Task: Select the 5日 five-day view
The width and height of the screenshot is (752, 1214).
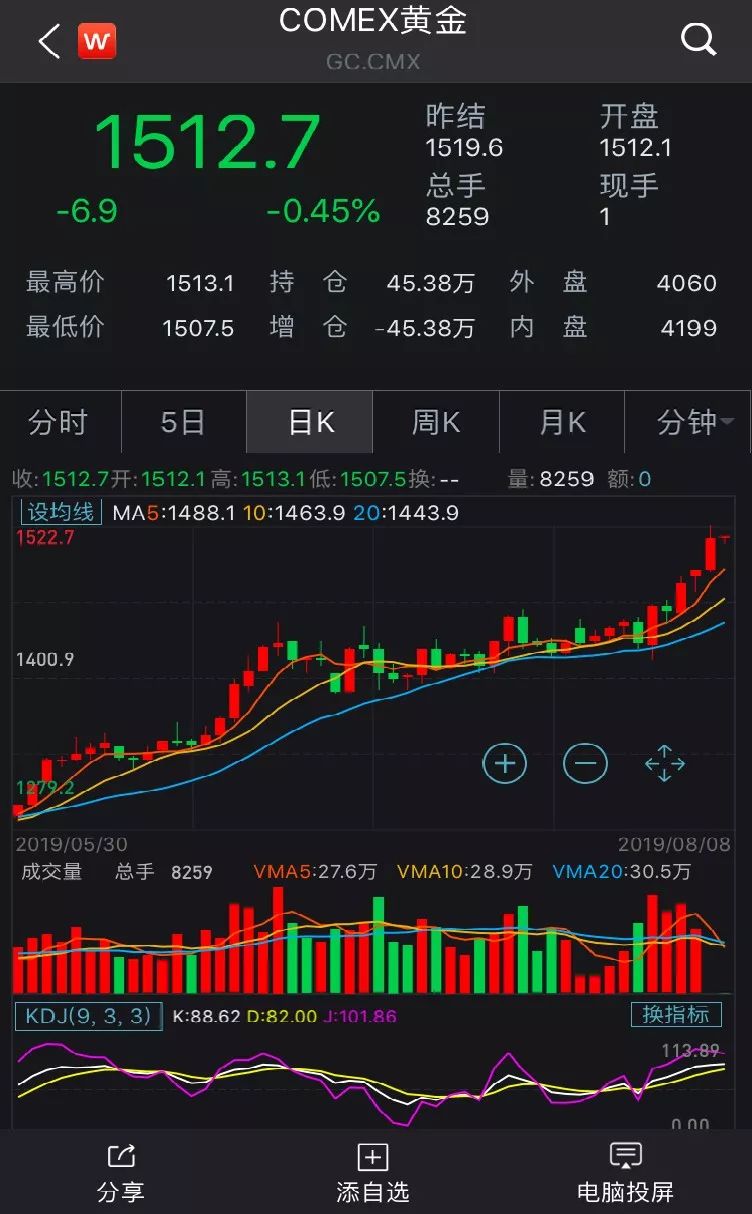Action: 181,422
